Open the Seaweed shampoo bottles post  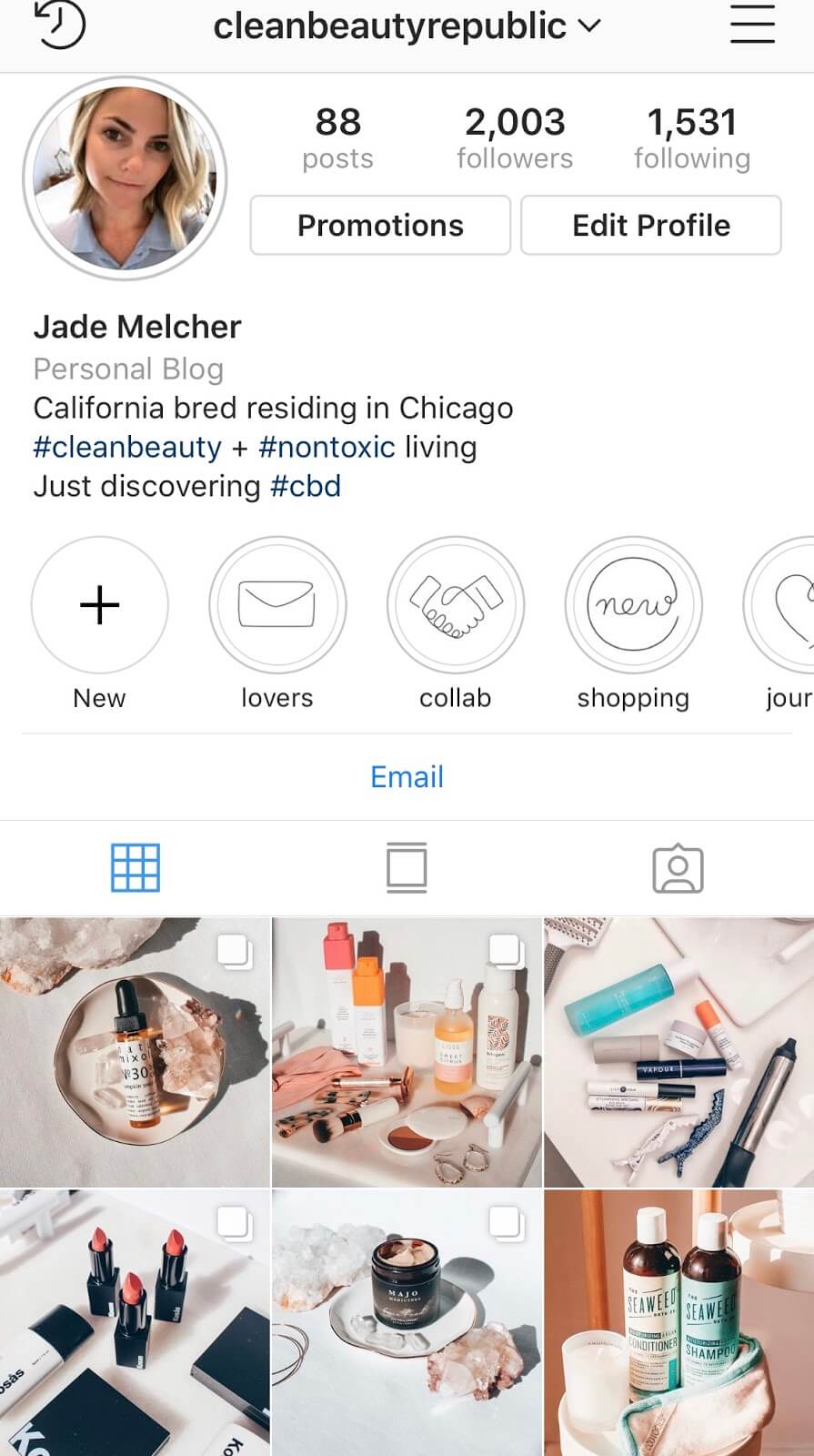pyautogui.click(x=678, y=1321)
